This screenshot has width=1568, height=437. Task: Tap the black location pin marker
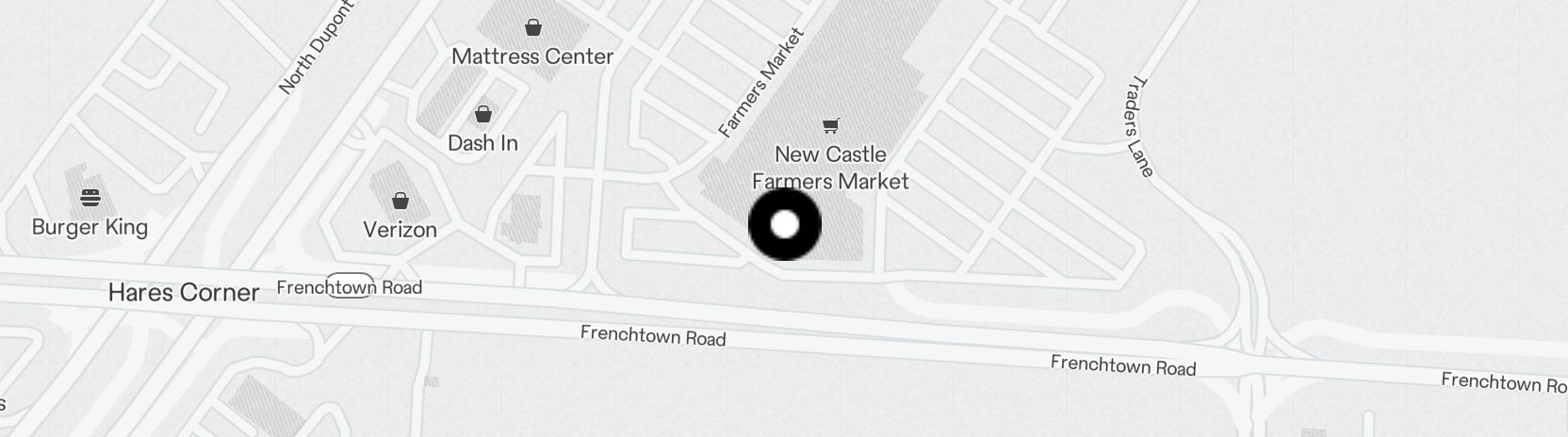tap(784, 225)
